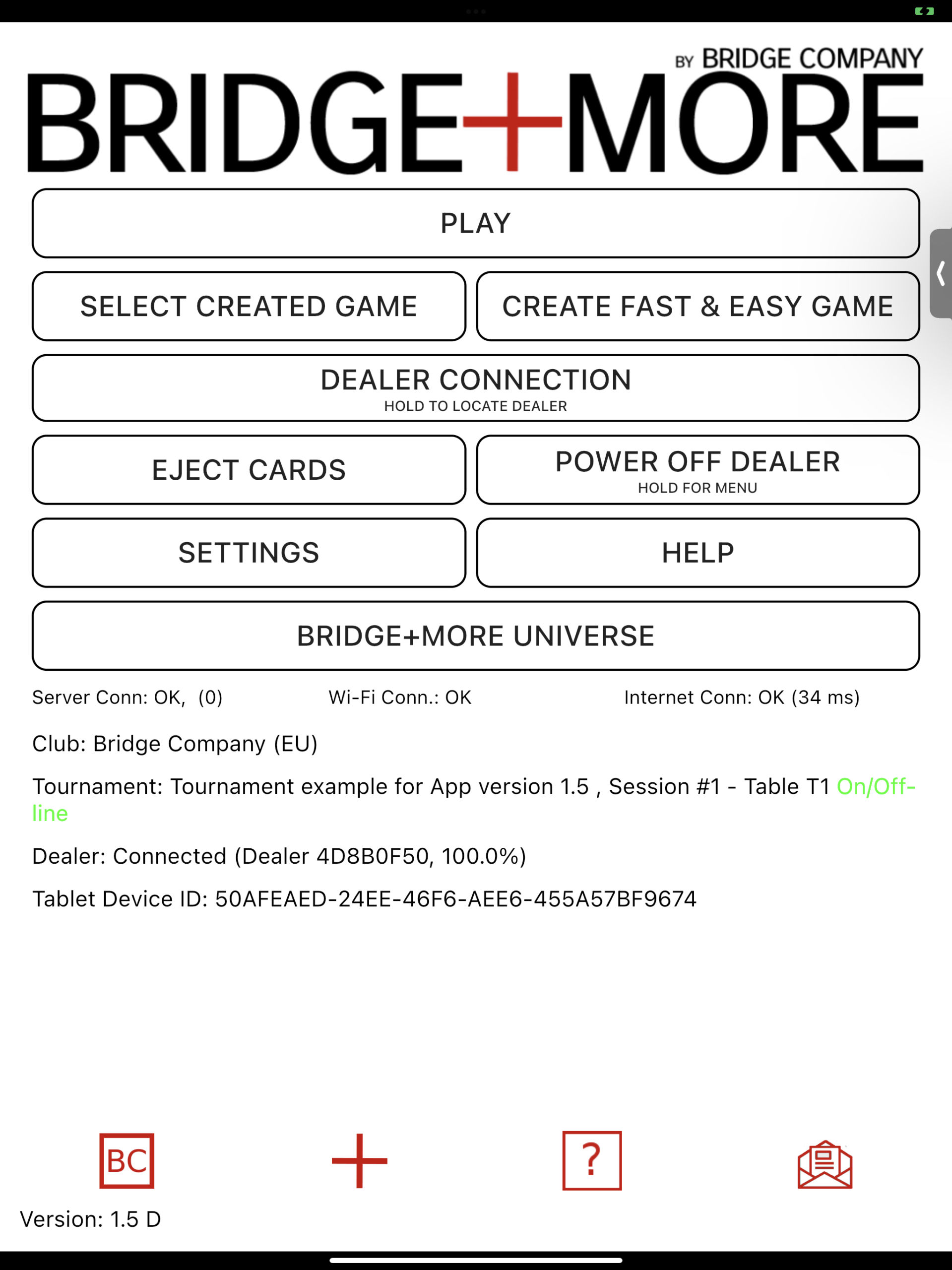Open Select Created Game
The width and height of the screenshot is (952, 1270).
(x=249, y=306)
